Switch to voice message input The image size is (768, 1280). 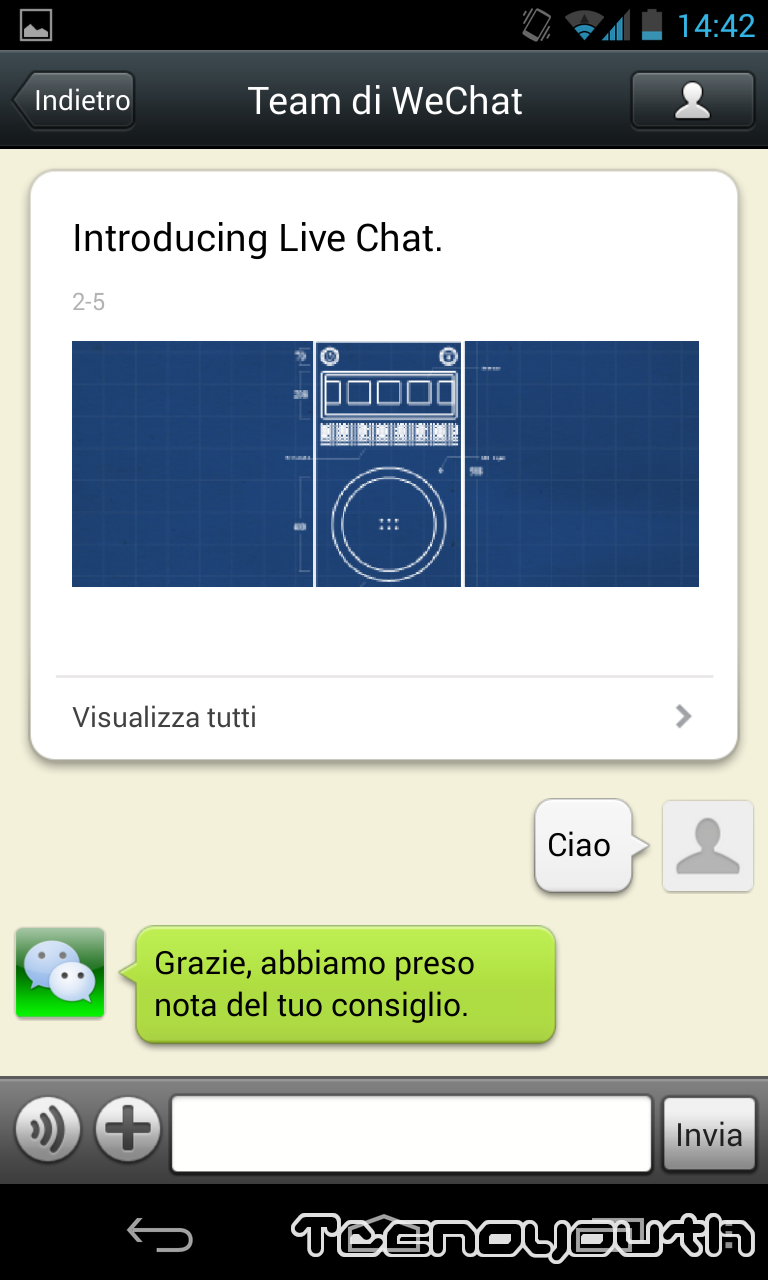tap(48, 1130)
